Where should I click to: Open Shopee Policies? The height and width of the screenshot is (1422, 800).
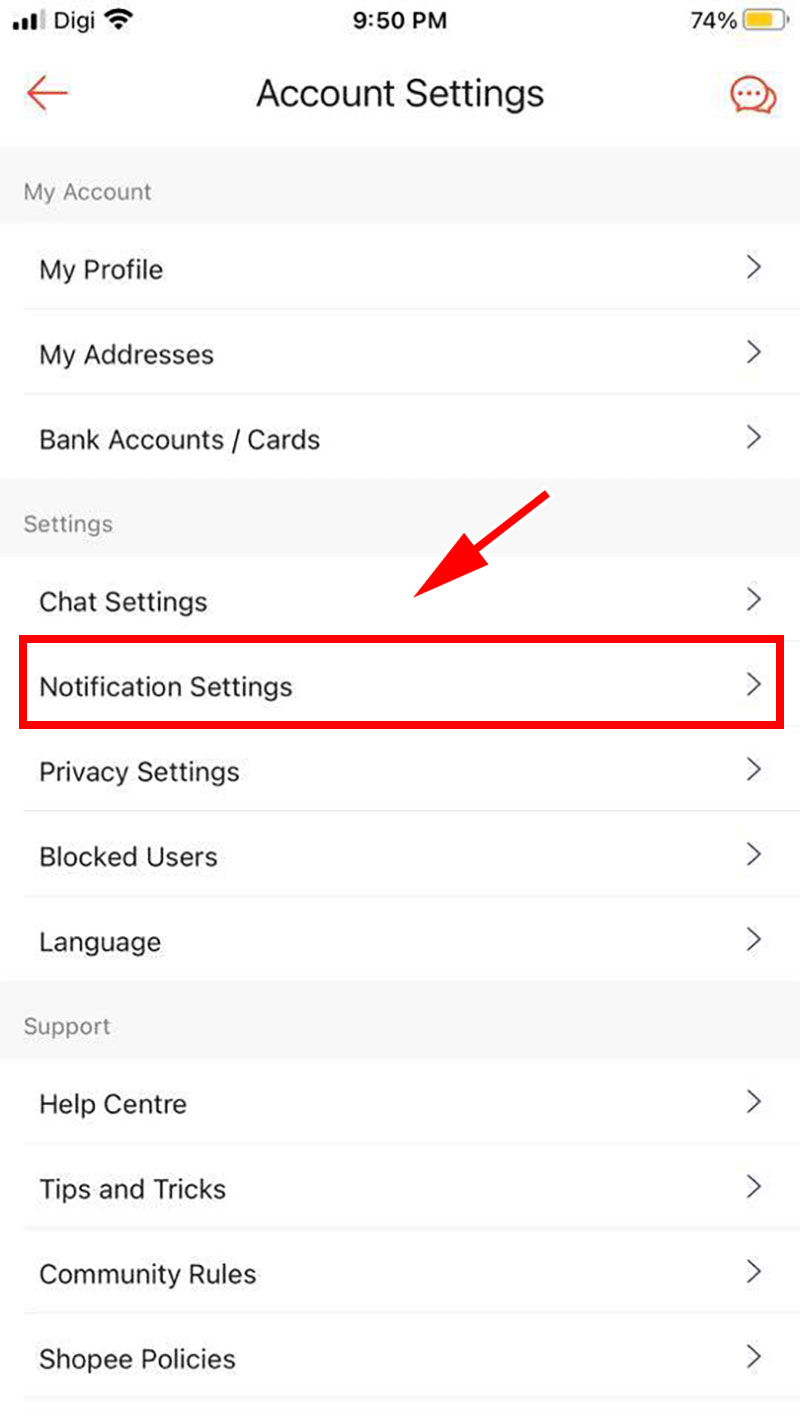tap(400, 1357)
